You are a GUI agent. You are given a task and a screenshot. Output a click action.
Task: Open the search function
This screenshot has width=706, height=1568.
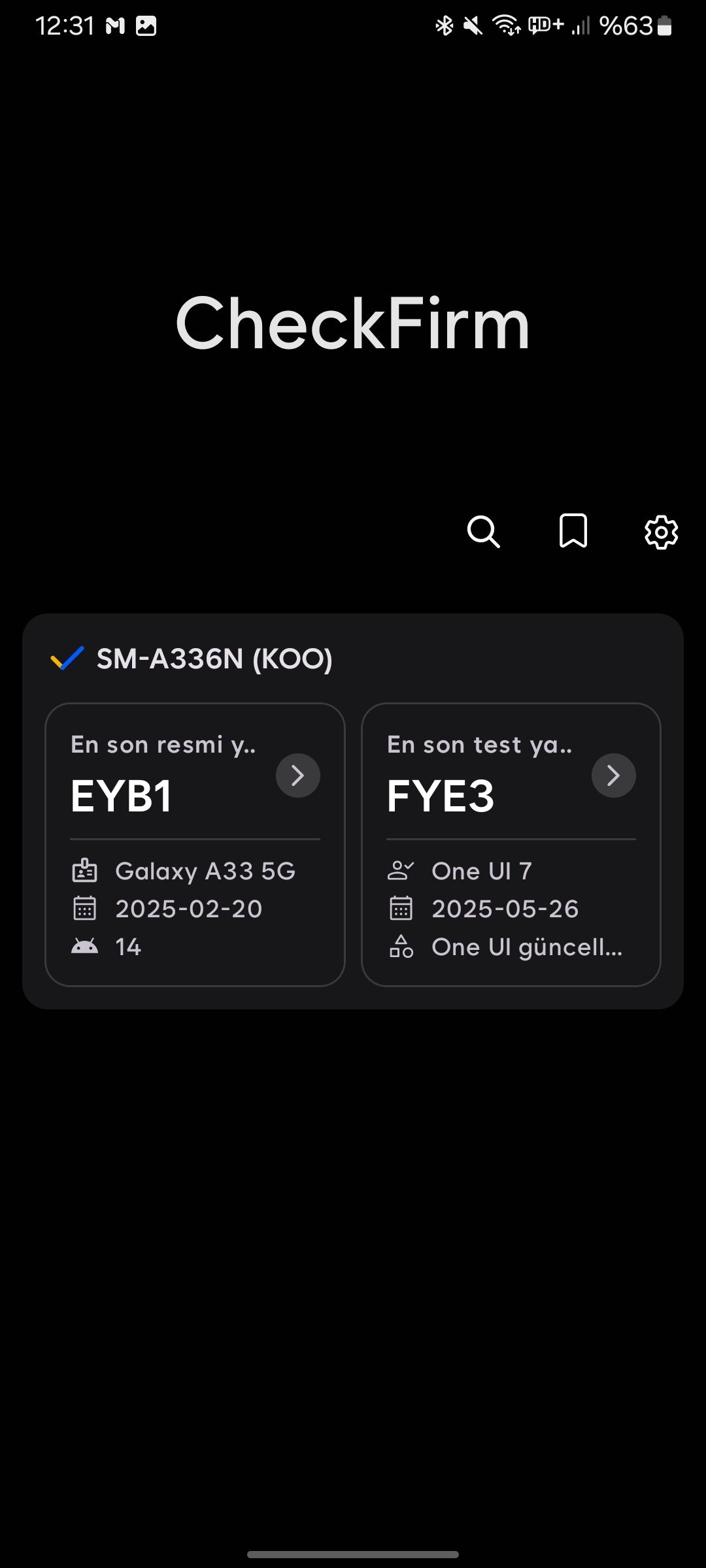(484, 532)
